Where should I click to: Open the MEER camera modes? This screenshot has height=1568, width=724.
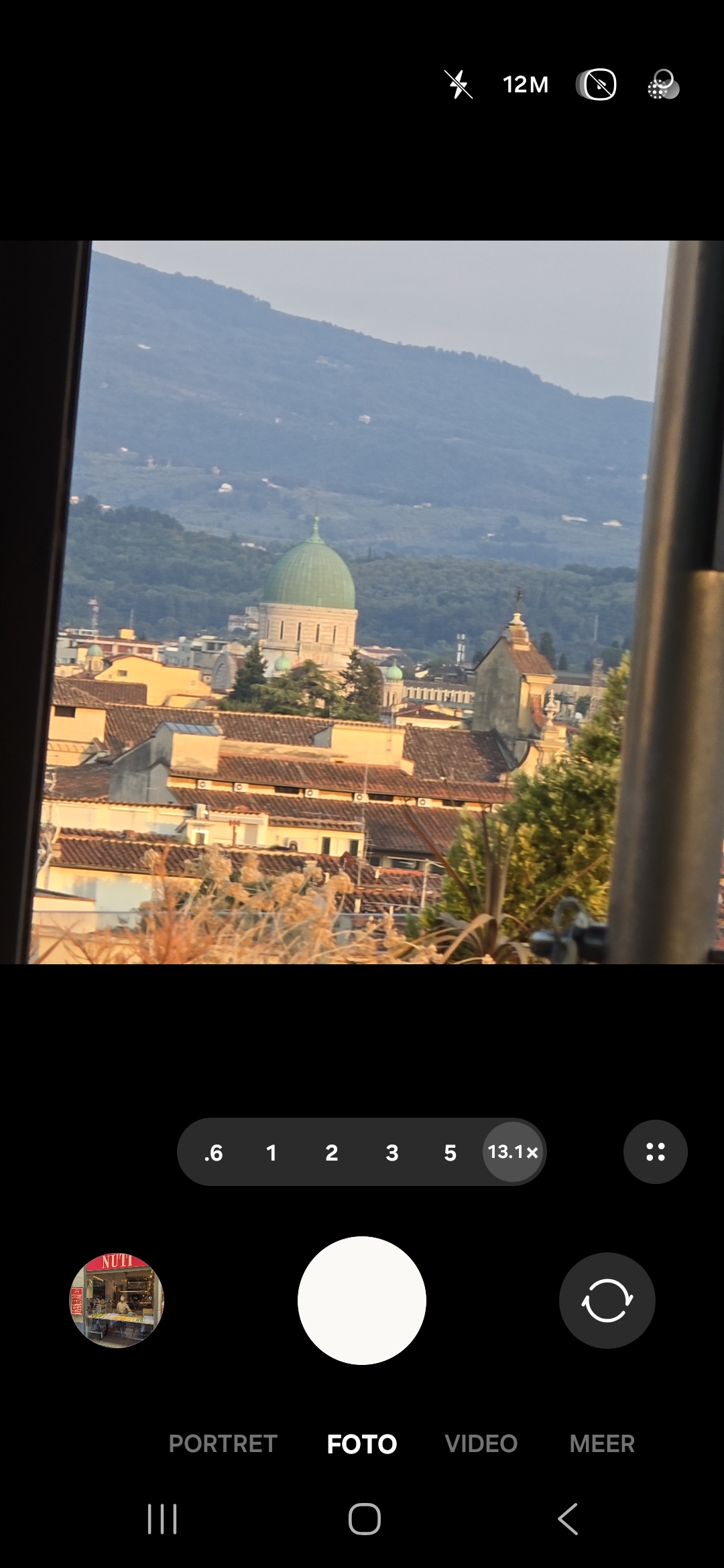(x=602, y=1444)
